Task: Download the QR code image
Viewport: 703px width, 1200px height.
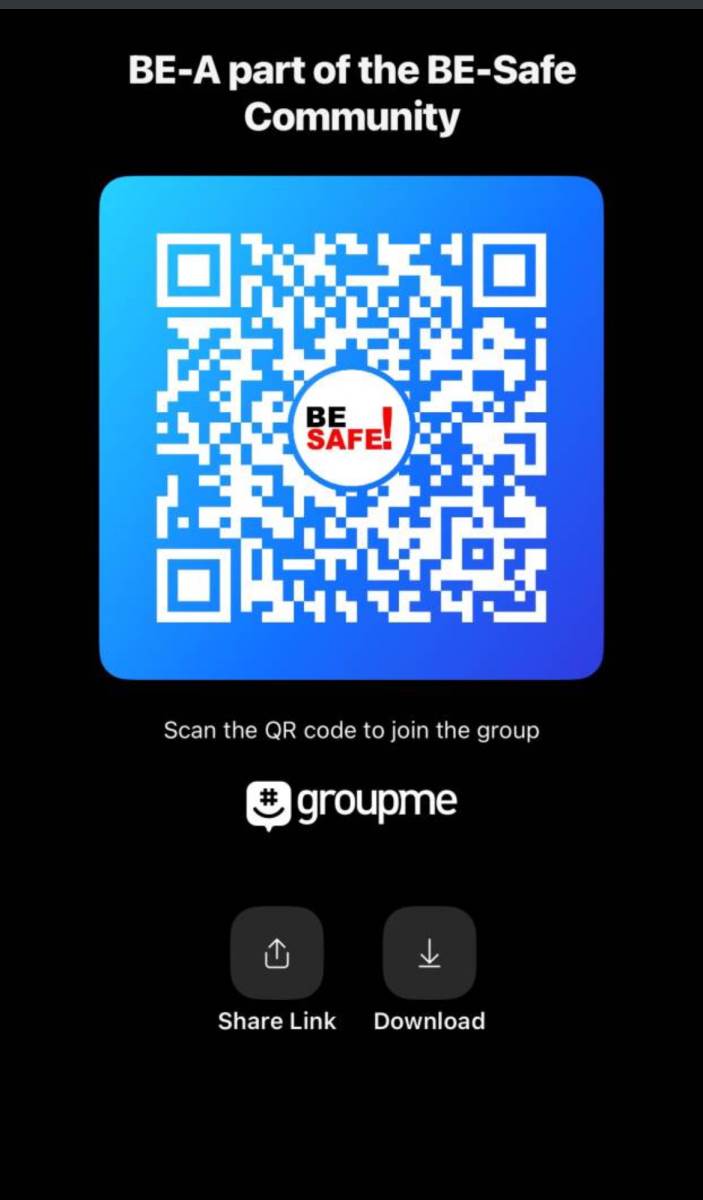Action: 429,953
